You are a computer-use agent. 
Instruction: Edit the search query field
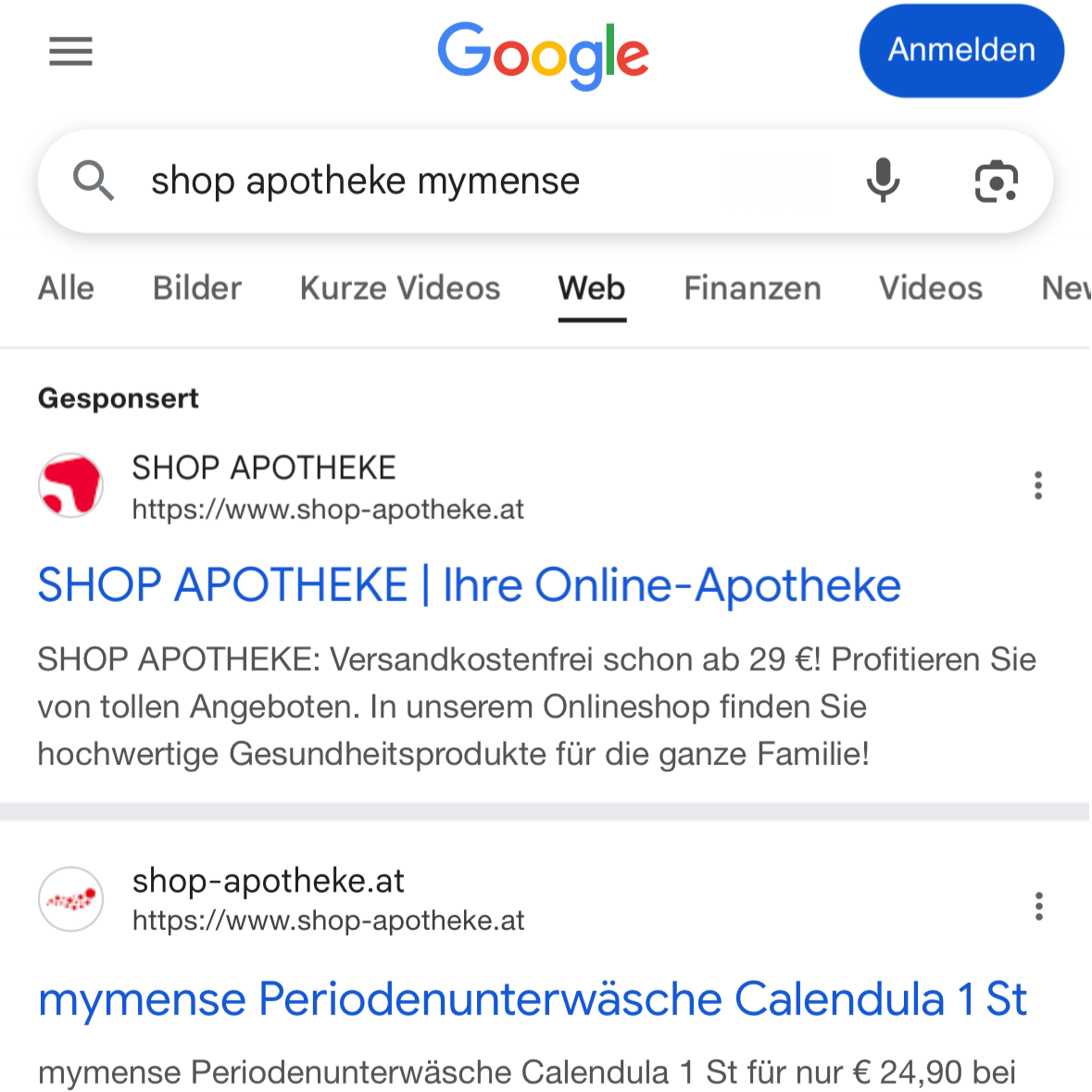coord(482,181)
